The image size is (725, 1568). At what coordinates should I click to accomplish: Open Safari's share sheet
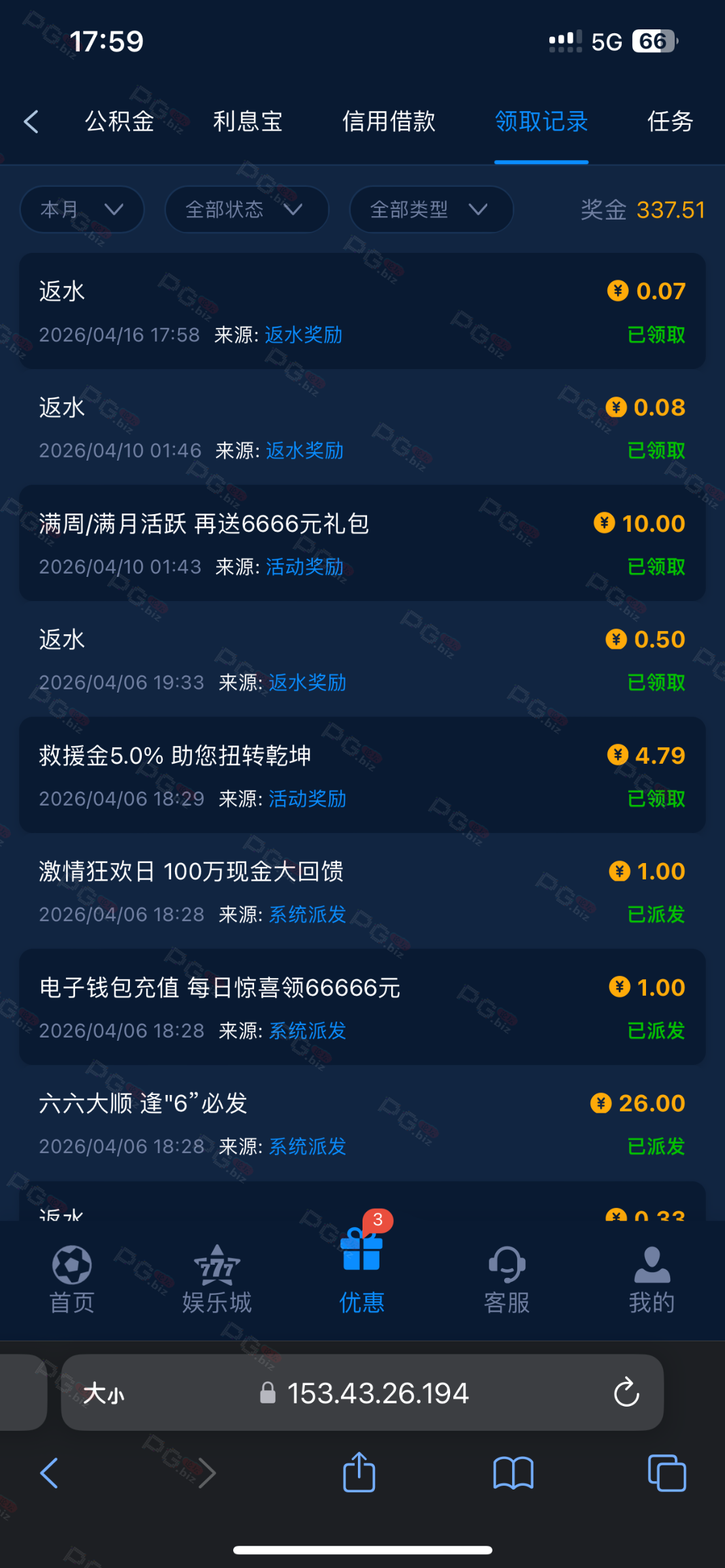[359, 1473]
